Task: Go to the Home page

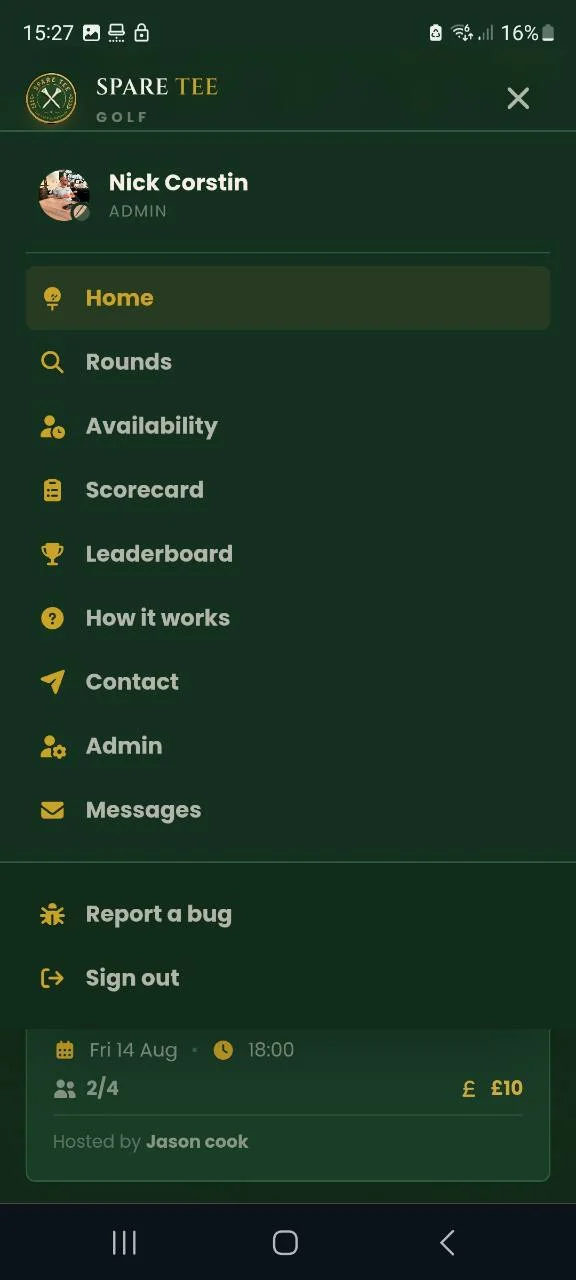Action: [288, 298]
